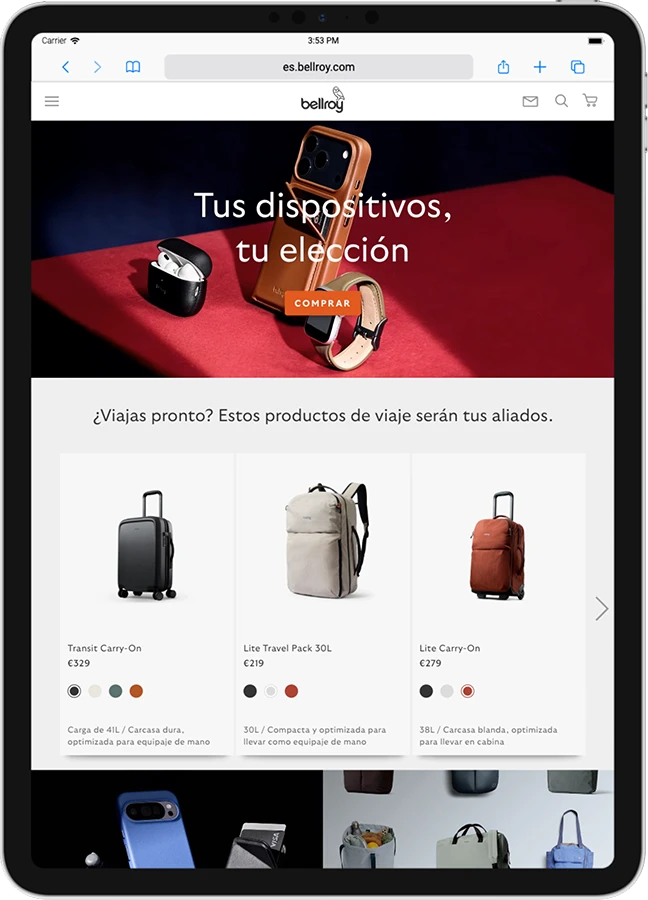Open a new Safari tab
This screenshot has height=900, width=648.
pos(540,67)
